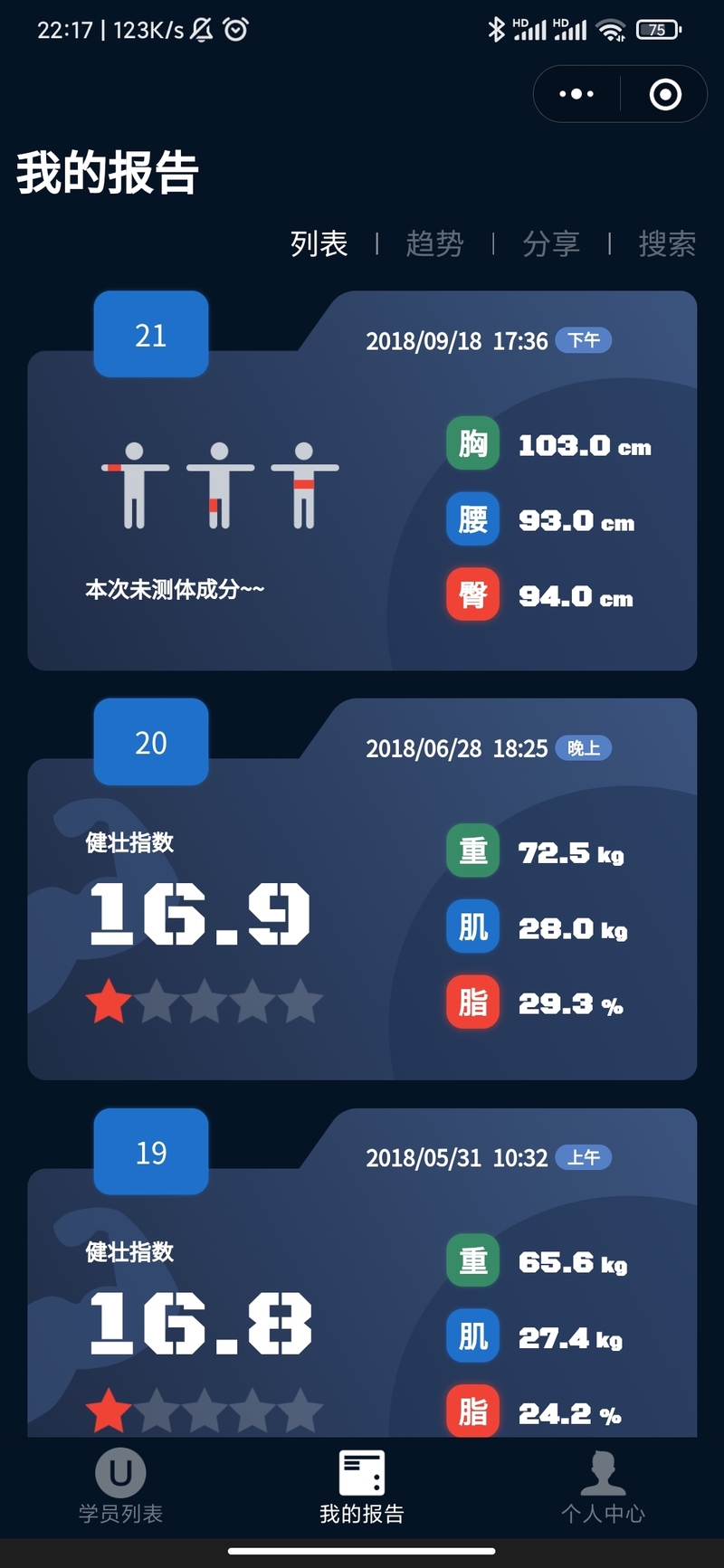The image size is (724, 1568).
Task: Open the 分享 option
Action: 550,243
